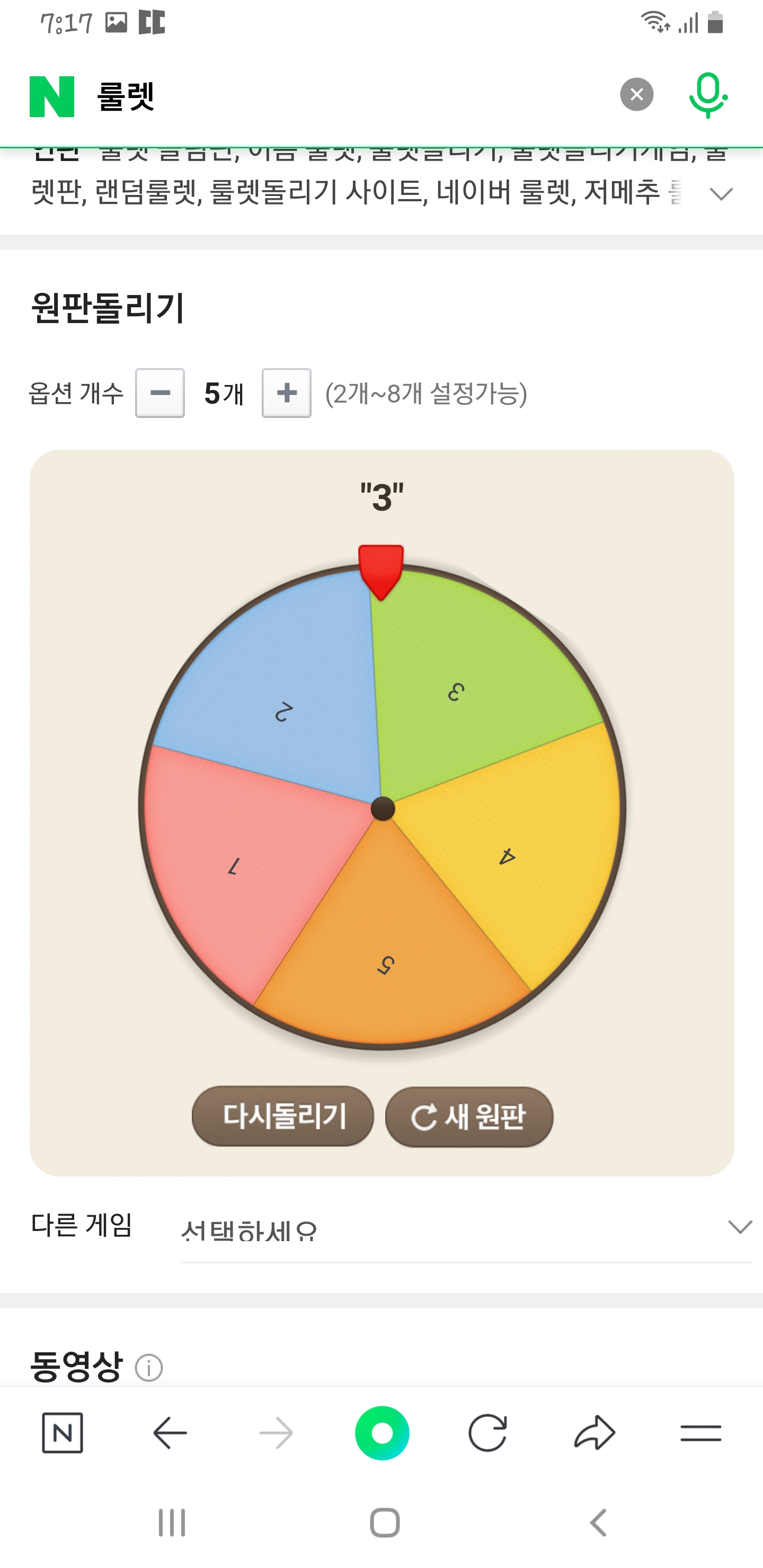Start voice search with the microphone
Image resolution: width=763 pixels, height=1568 pixels.
[707, 95]
